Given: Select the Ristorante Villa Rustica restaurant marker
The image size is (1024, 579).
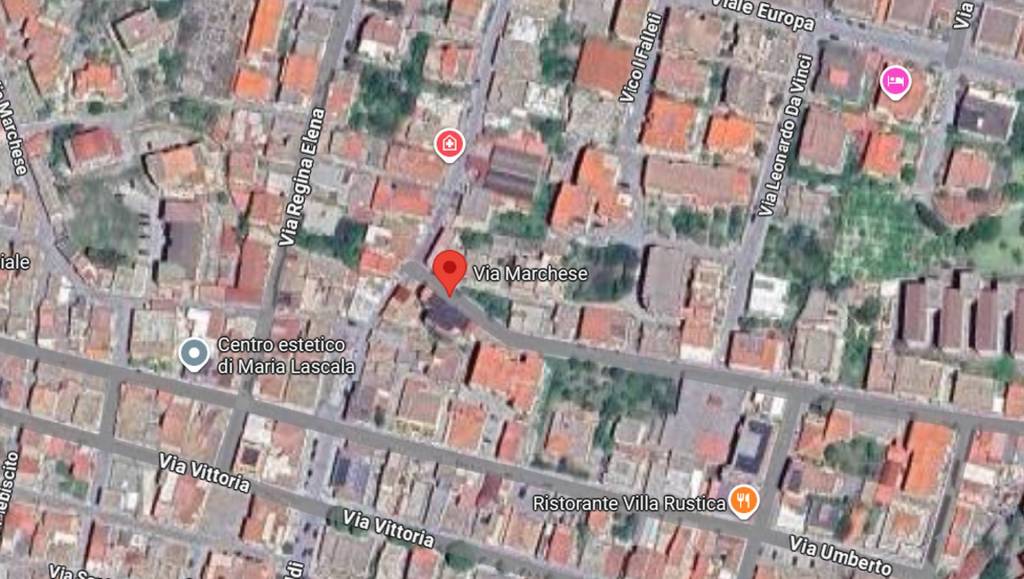Looking at the screenshot, I should pyautogui.click(x=742, y=499).
